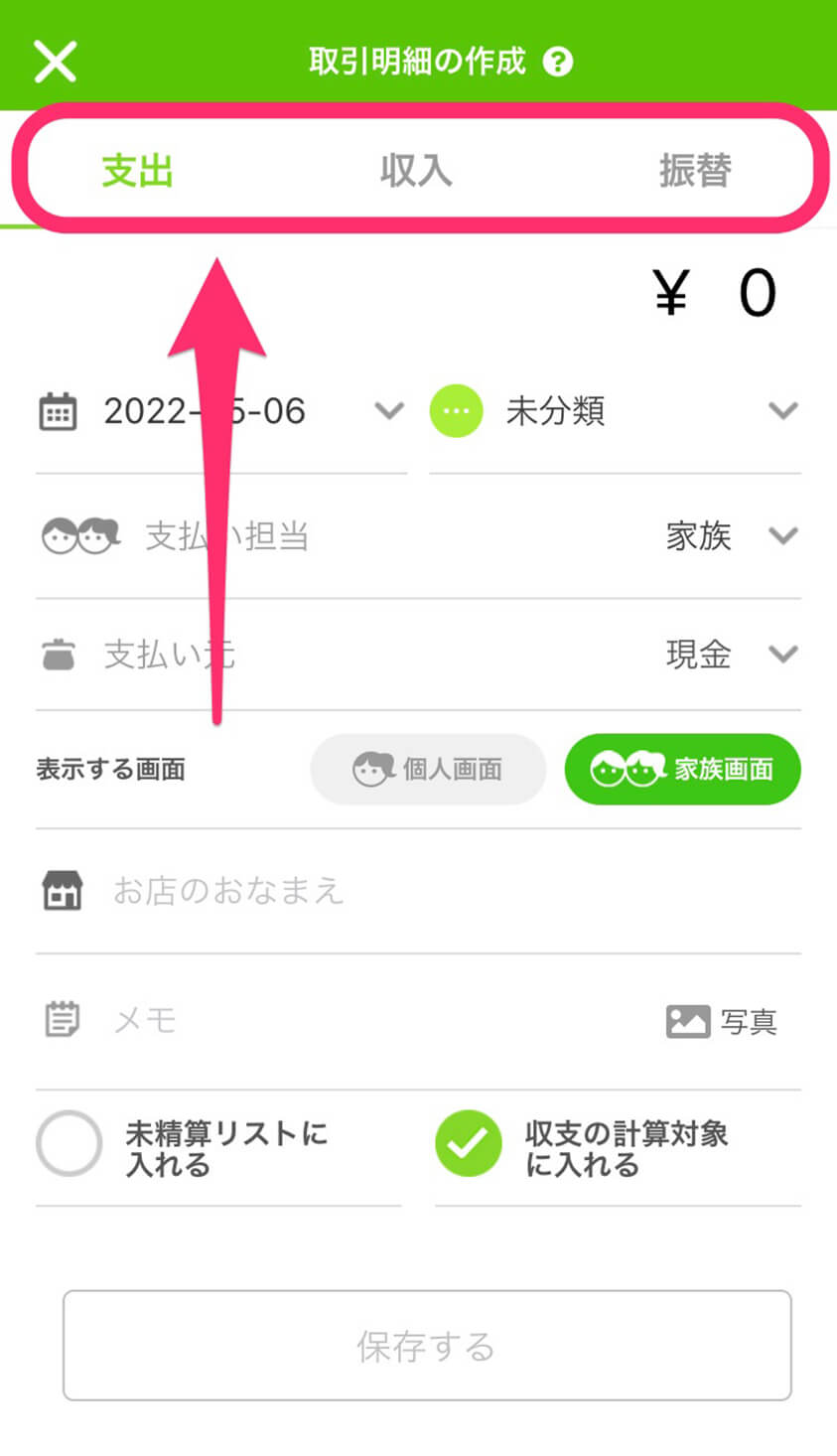Screen dimensions: 837x1456
Task: Switch to the 収入 tab
Action: pyautogui.click(x=416, y=171)
